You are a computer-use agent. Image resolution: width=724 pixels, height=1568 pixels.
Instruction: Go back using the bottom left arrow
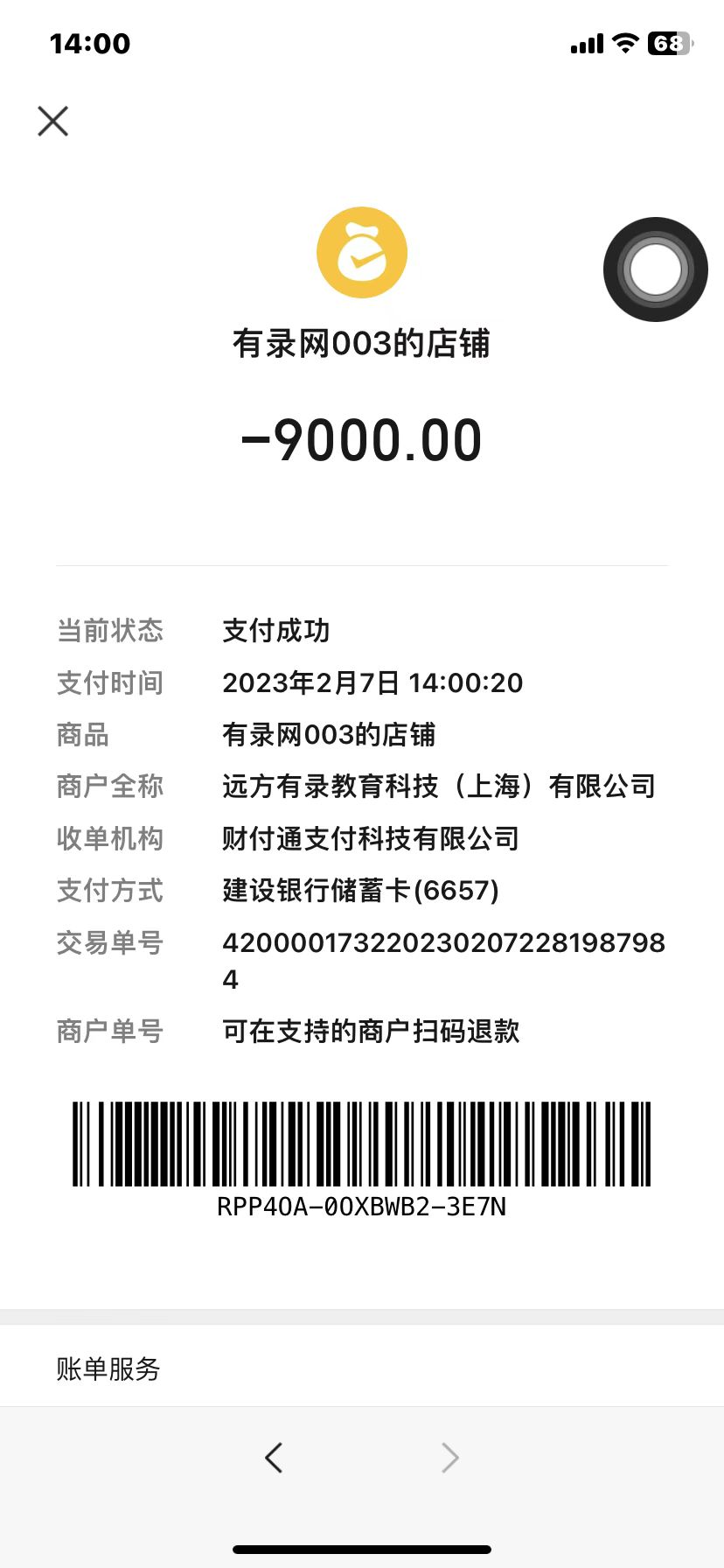(x=274, y=1457)
